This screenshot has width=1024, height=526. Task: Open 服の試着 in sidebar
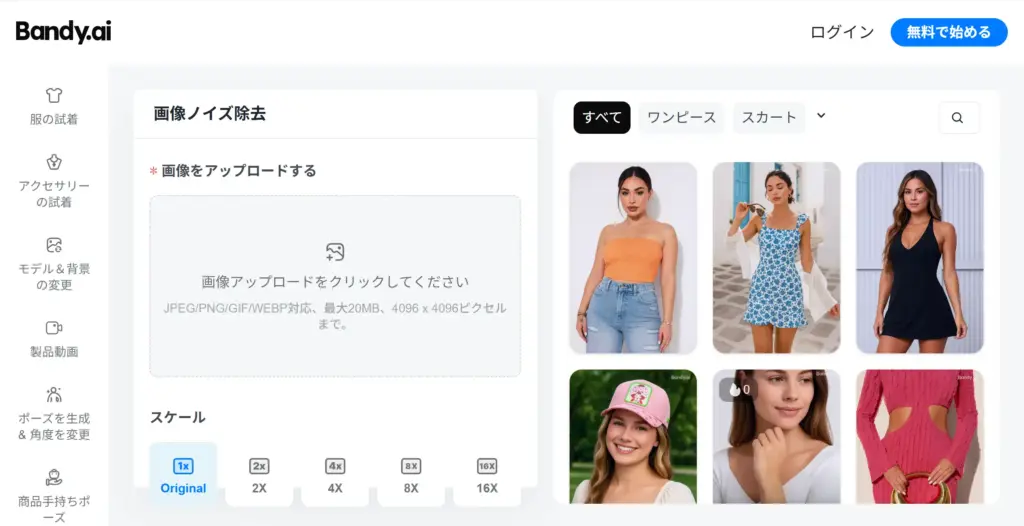coord(54,106)
